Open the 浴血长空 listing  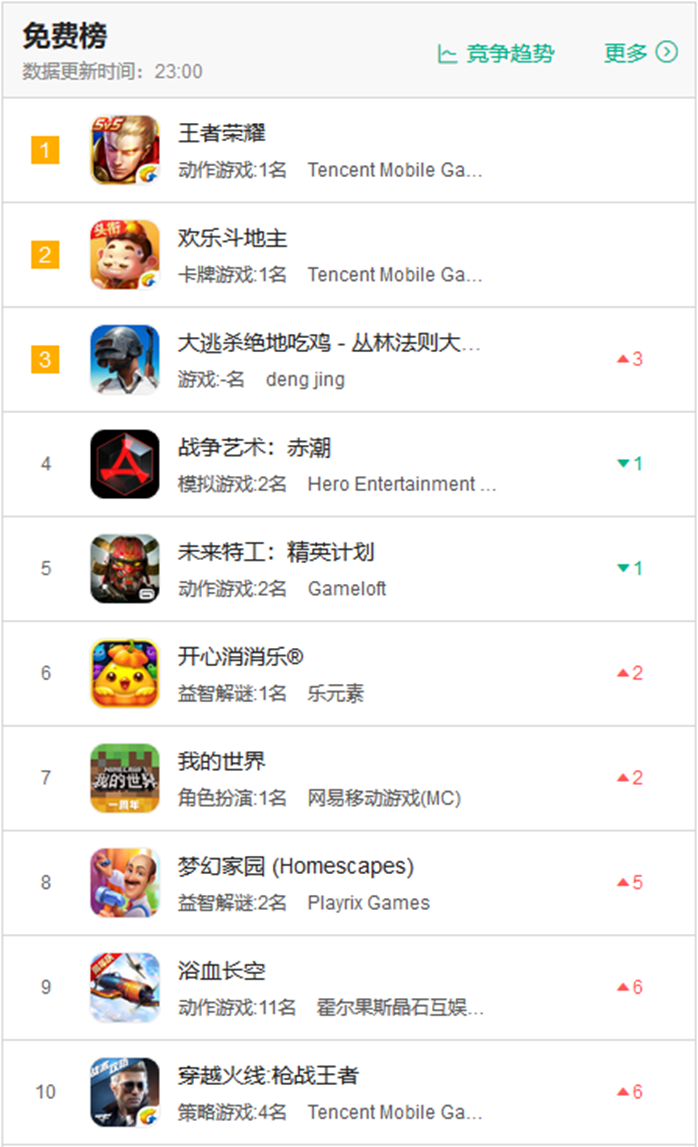pyautogui.click(x=222, y=971)
